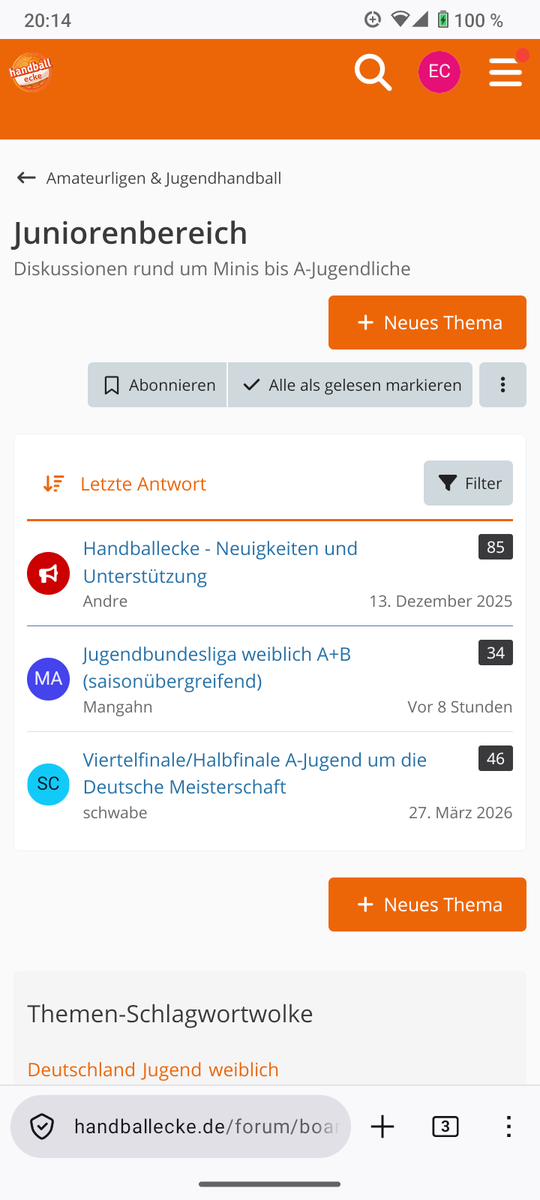This screenshot has width=540, height=1200.
Task: Tap the browser address bar
Action: (x=181, y=1127)
